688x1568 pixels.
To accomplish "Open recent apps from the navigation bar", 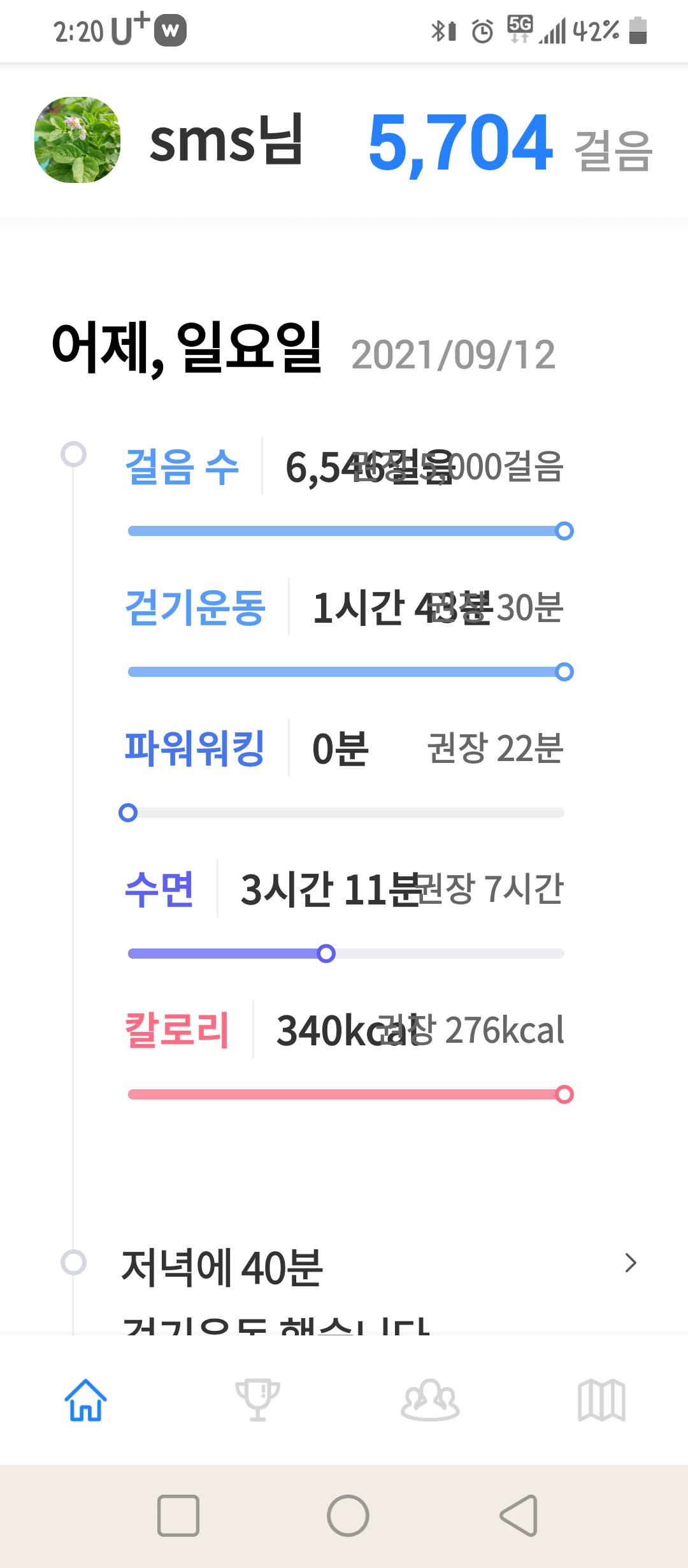I will click(x=178, y=1515).
